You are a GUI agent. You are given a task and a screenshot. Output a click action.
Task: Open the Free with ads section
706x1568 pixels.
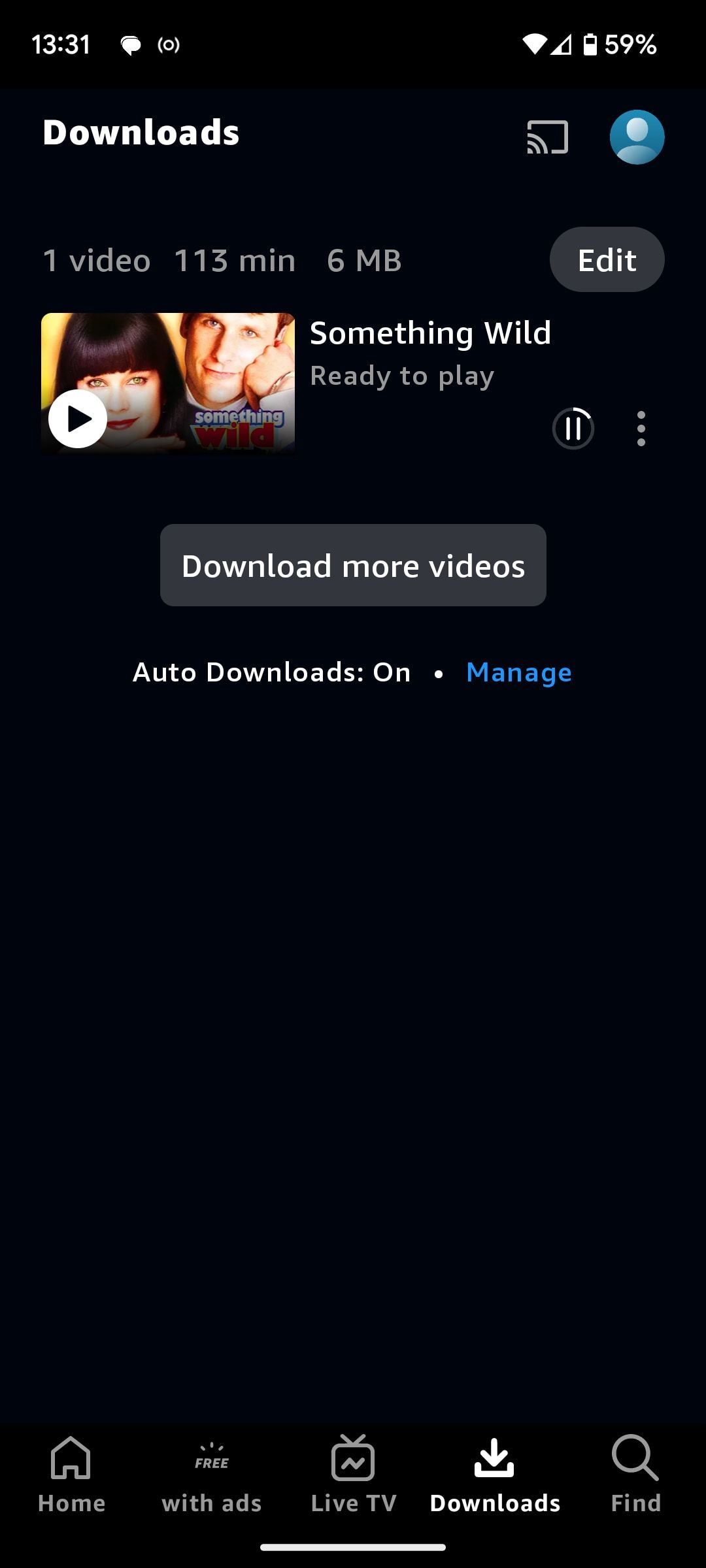[210, 1475]
